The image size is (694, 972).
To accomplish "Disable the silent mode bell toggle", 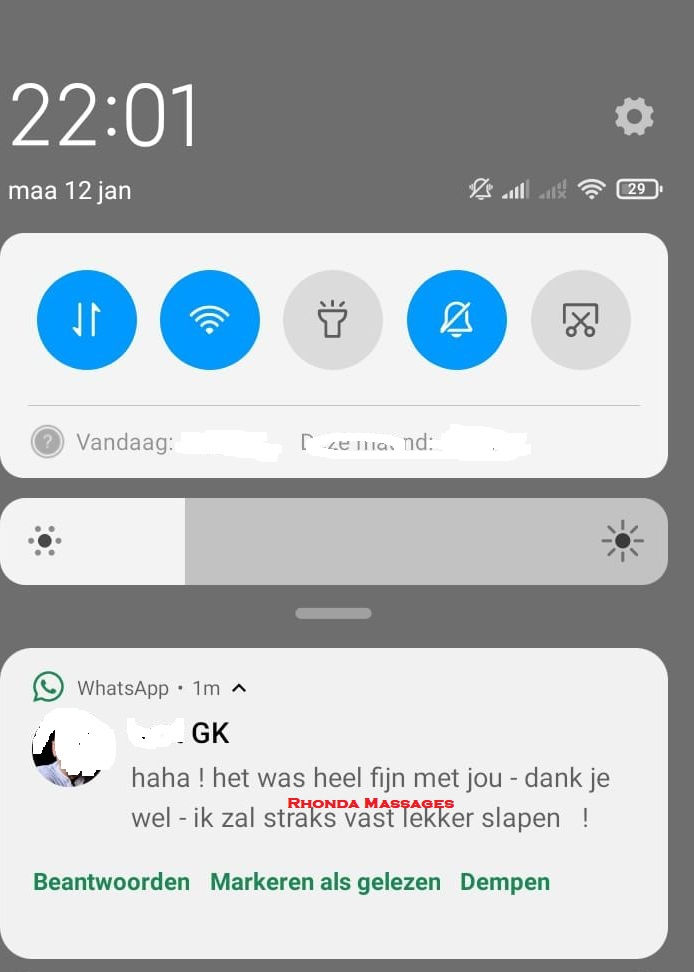I will point(457,320).
